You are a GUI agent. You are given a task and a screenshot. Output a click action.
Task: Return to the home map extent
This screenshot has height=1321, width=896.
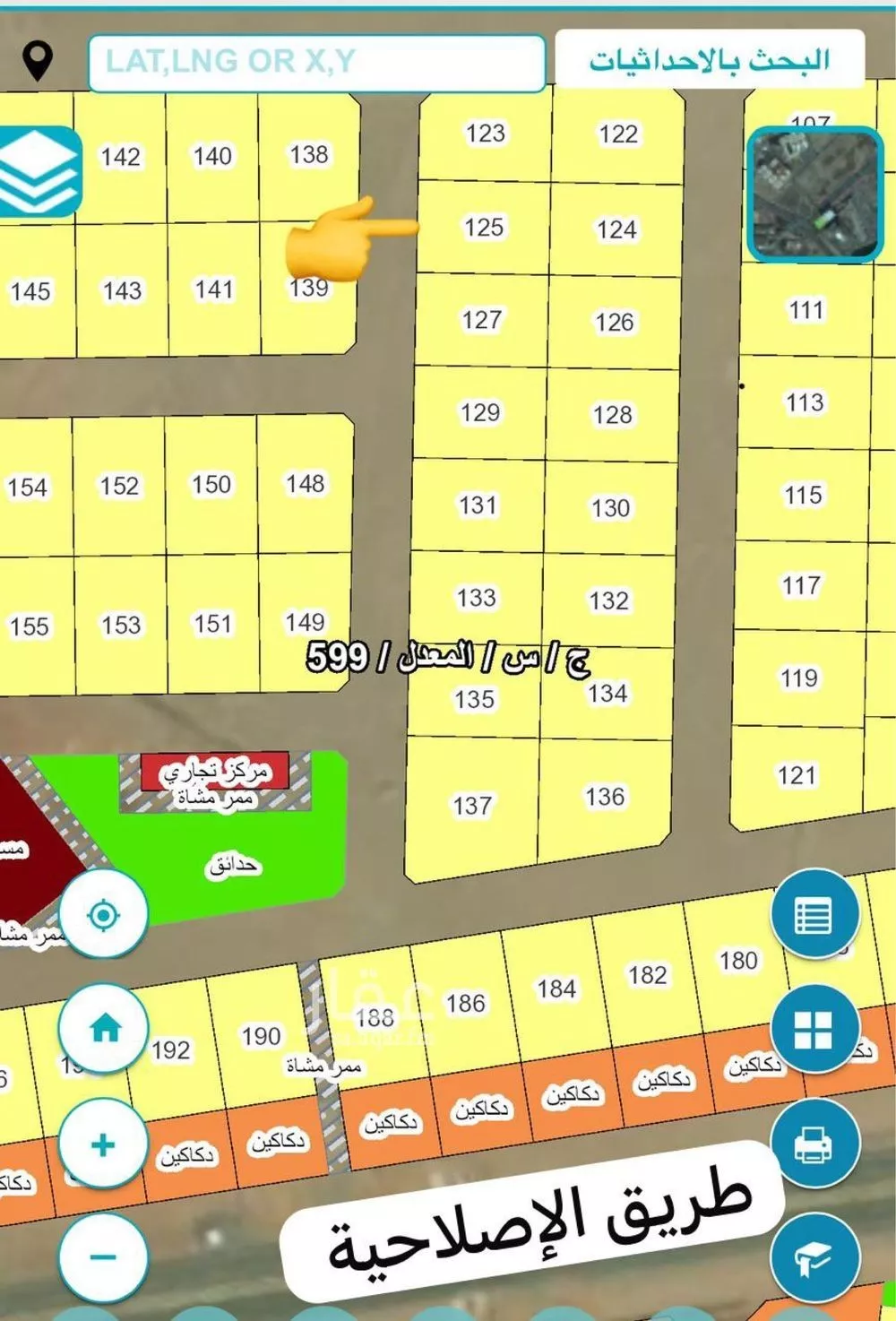point(105,1028)
